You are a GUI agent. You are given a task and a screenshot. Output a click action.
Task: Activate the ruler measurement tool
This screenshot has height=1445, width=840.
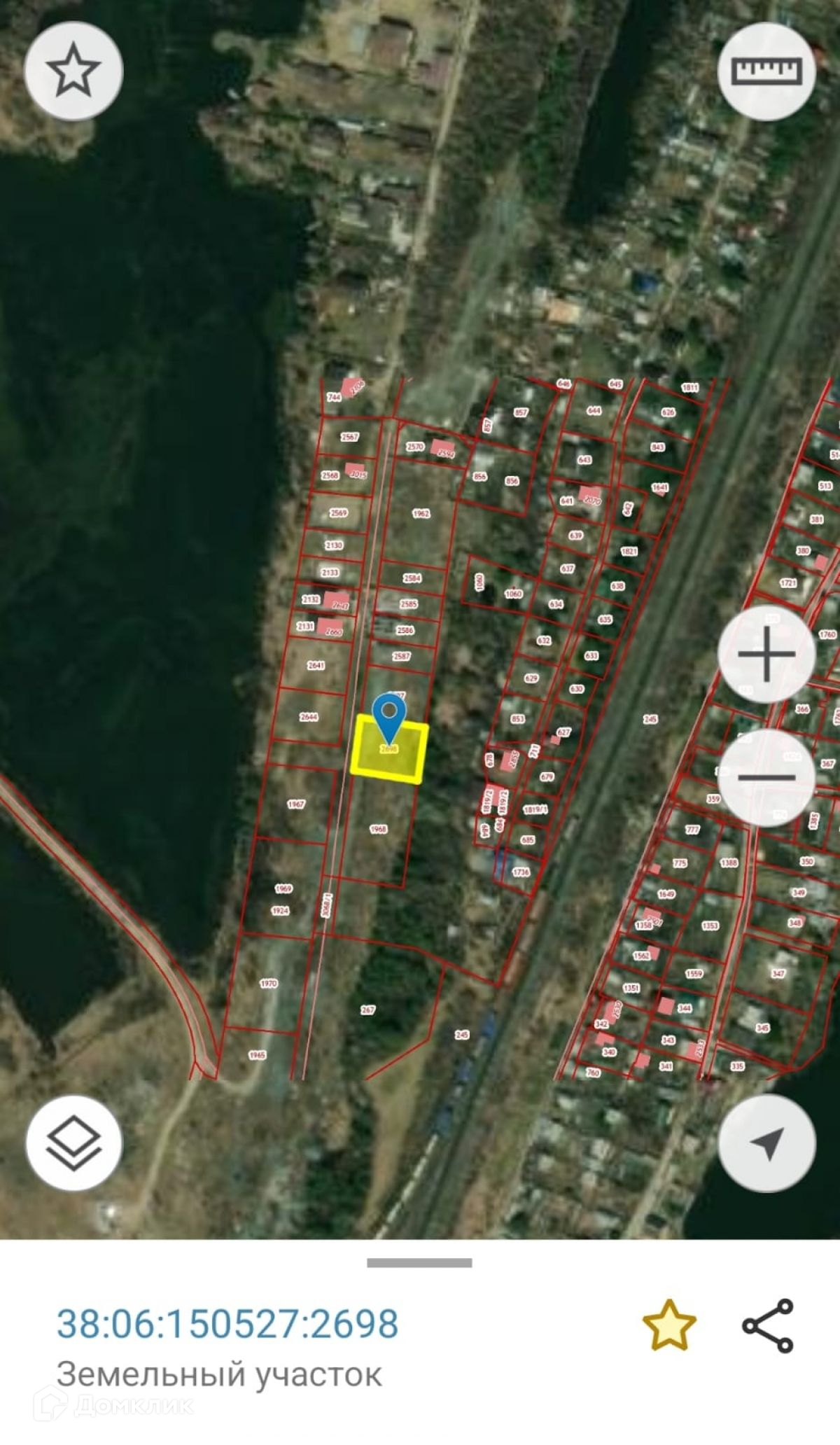click(x=766, y=71)
